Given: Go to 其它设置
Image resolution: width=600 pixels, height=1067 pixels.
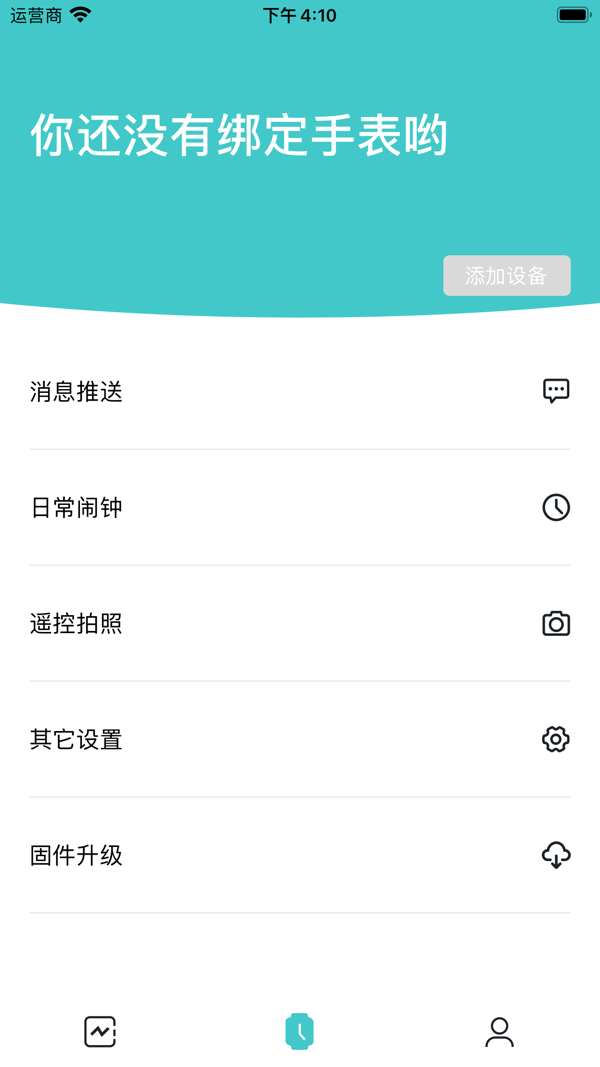Looking at the screenshot, I should pyautogui.click(x=300, y=740).
